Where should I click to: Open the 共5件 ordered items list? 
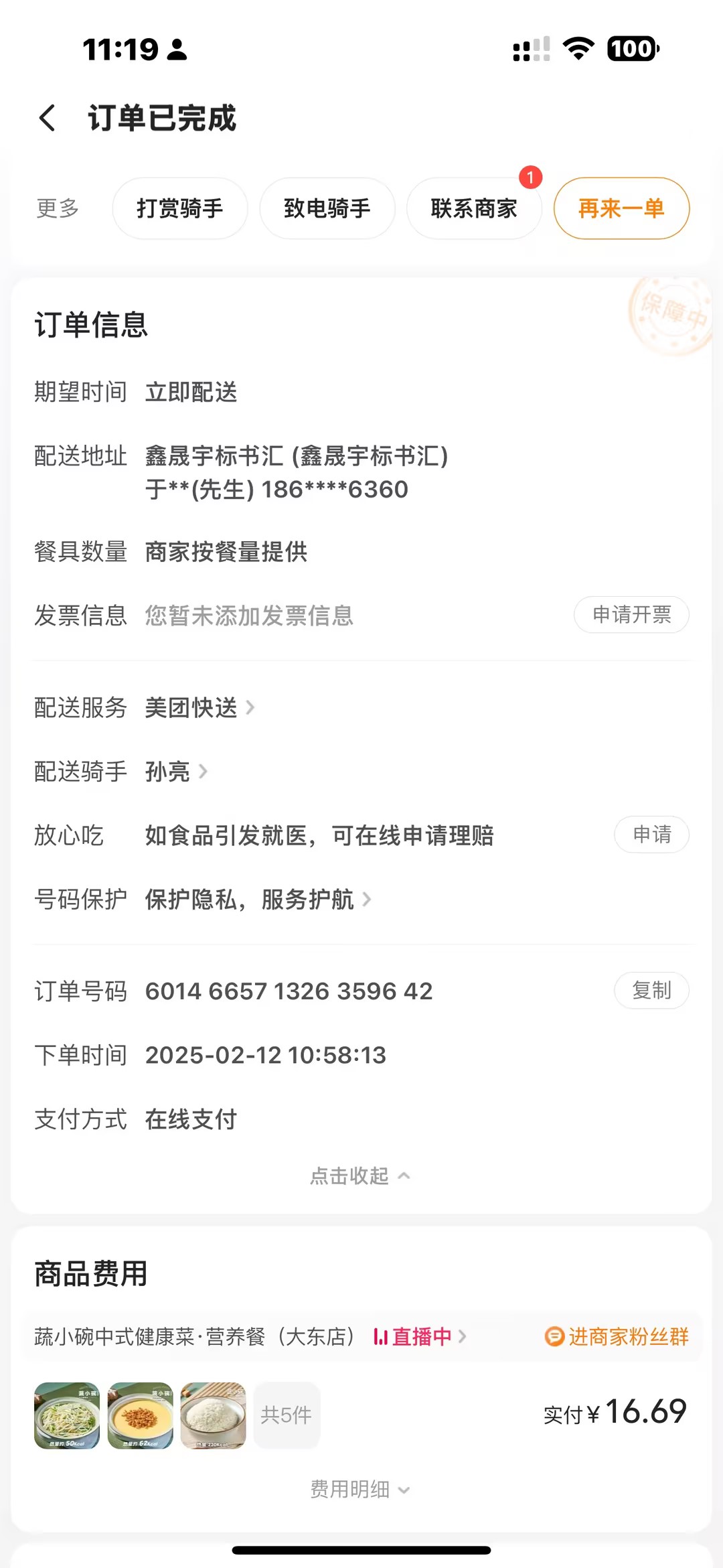click(x=287, y=1415)
